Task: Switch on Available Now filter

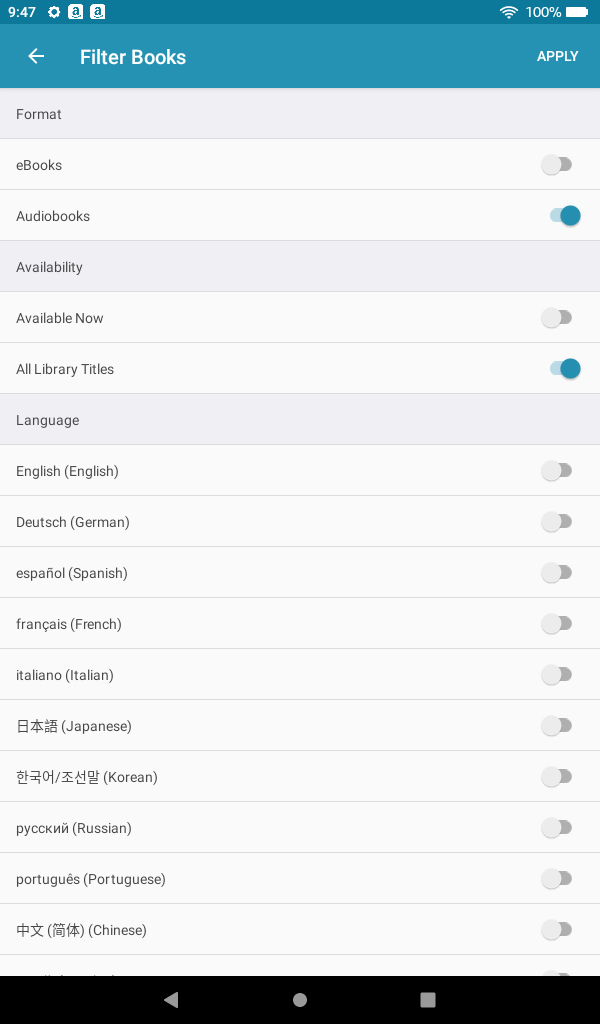Action: [x=557, y=317]
